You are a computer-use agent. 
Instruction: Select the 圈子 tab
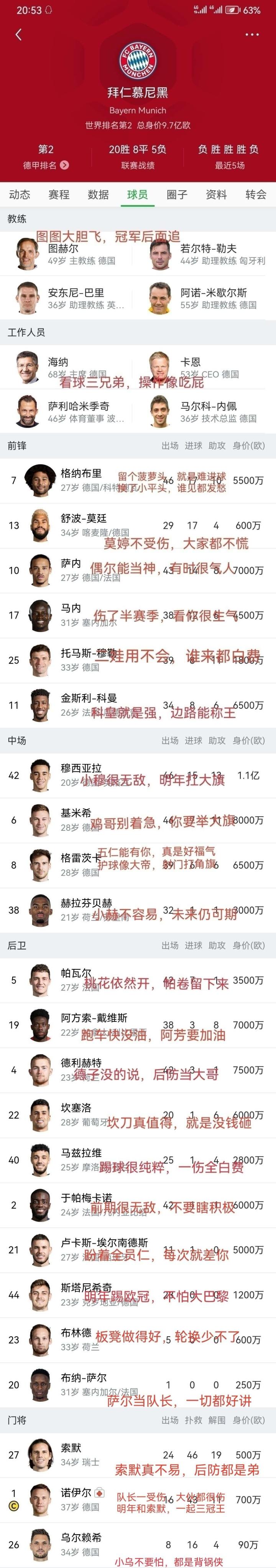[177, 195]
